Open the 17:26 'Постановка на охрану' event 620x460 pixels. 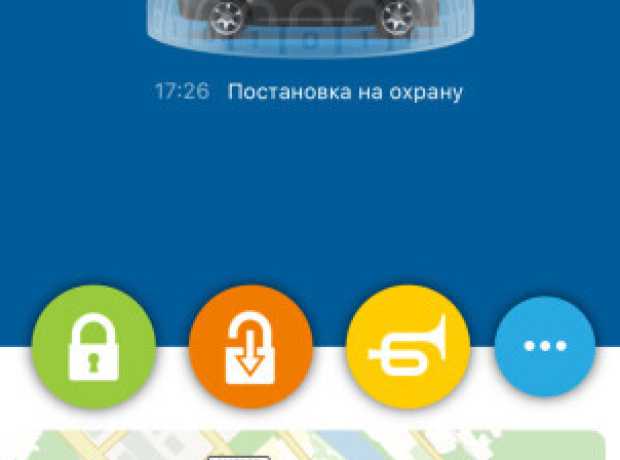[310, 92]
